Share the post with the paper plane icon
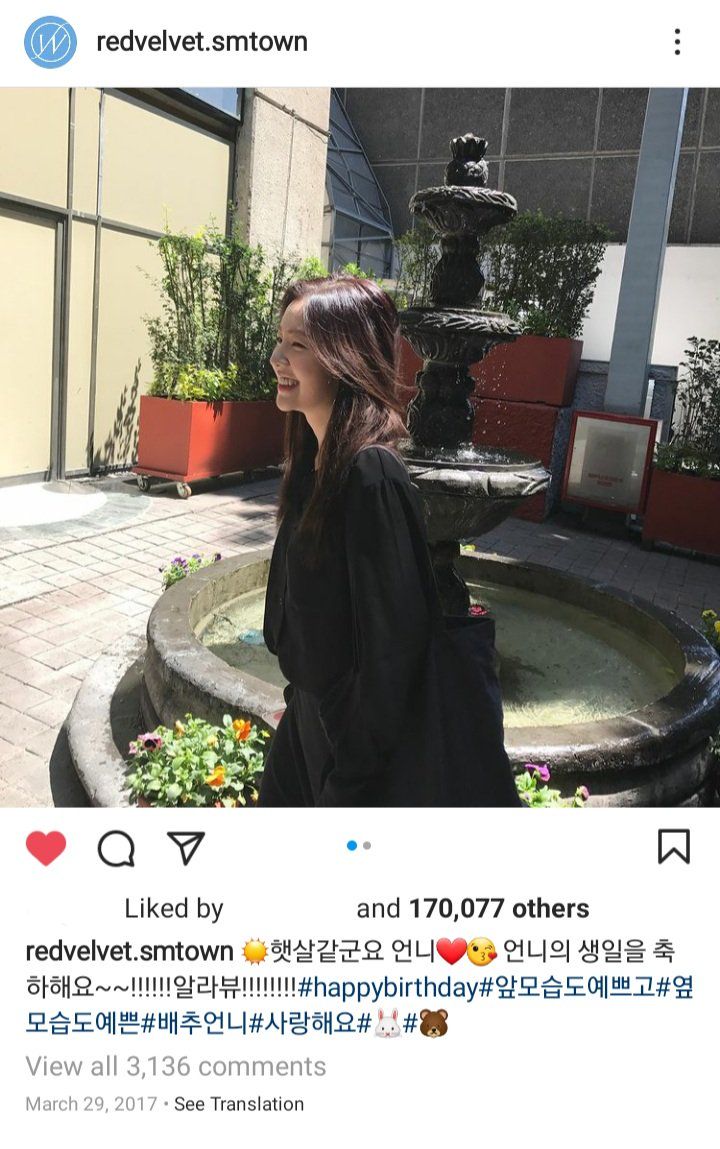Screen dimensions: 720x1149 [x=186, y=847]
